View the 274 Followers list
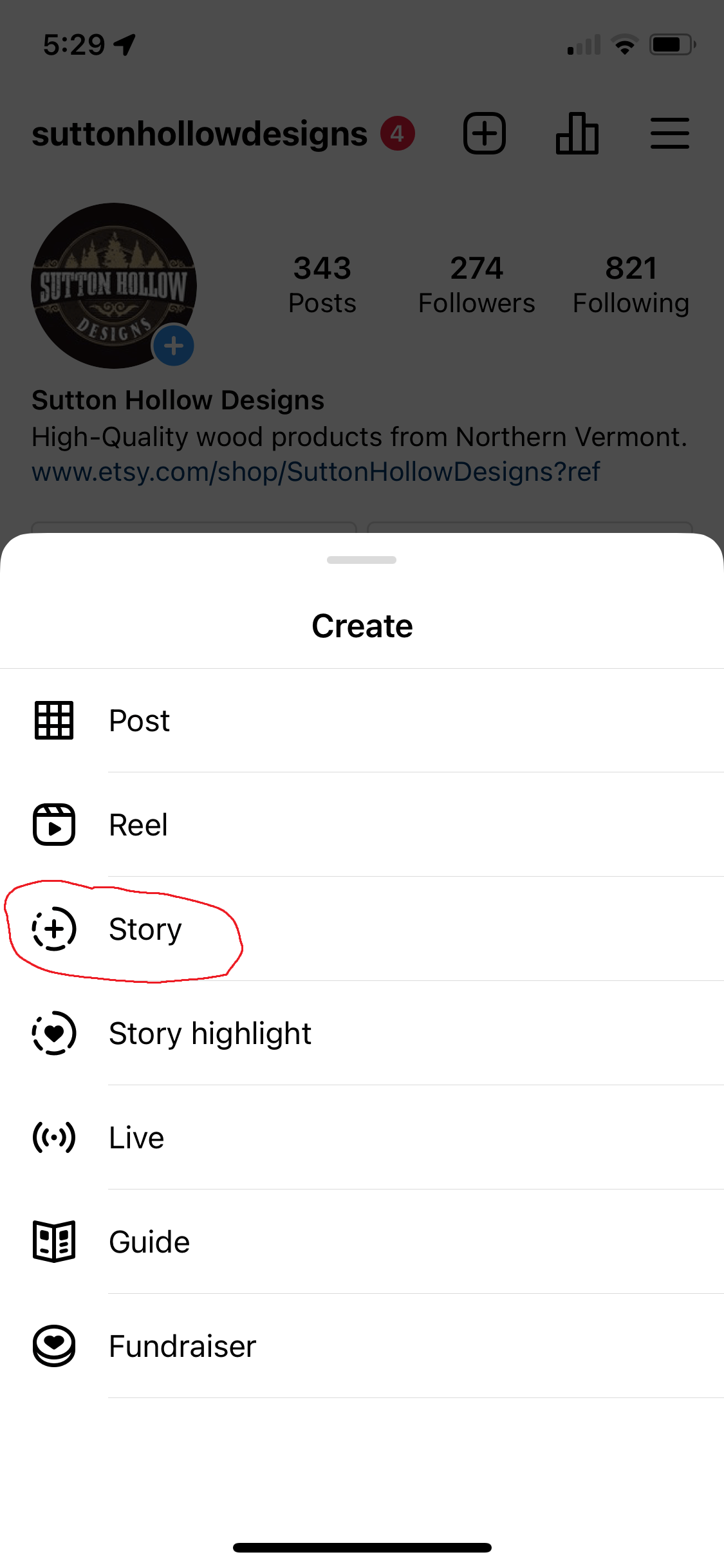Screen dimensions: 724x1568 click(x=476, y=283)
